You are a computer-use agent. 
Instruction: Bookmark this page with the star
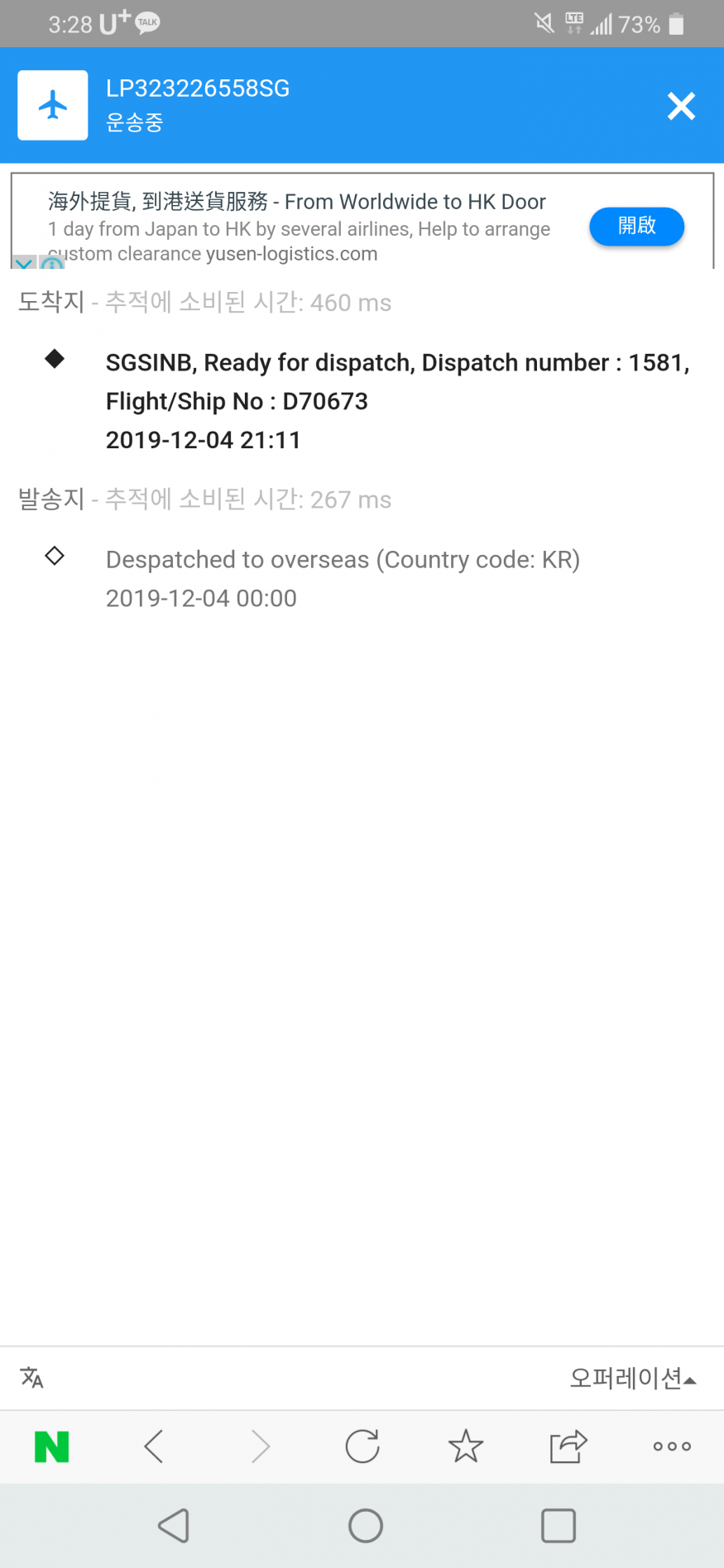(x=466, y=1446)
